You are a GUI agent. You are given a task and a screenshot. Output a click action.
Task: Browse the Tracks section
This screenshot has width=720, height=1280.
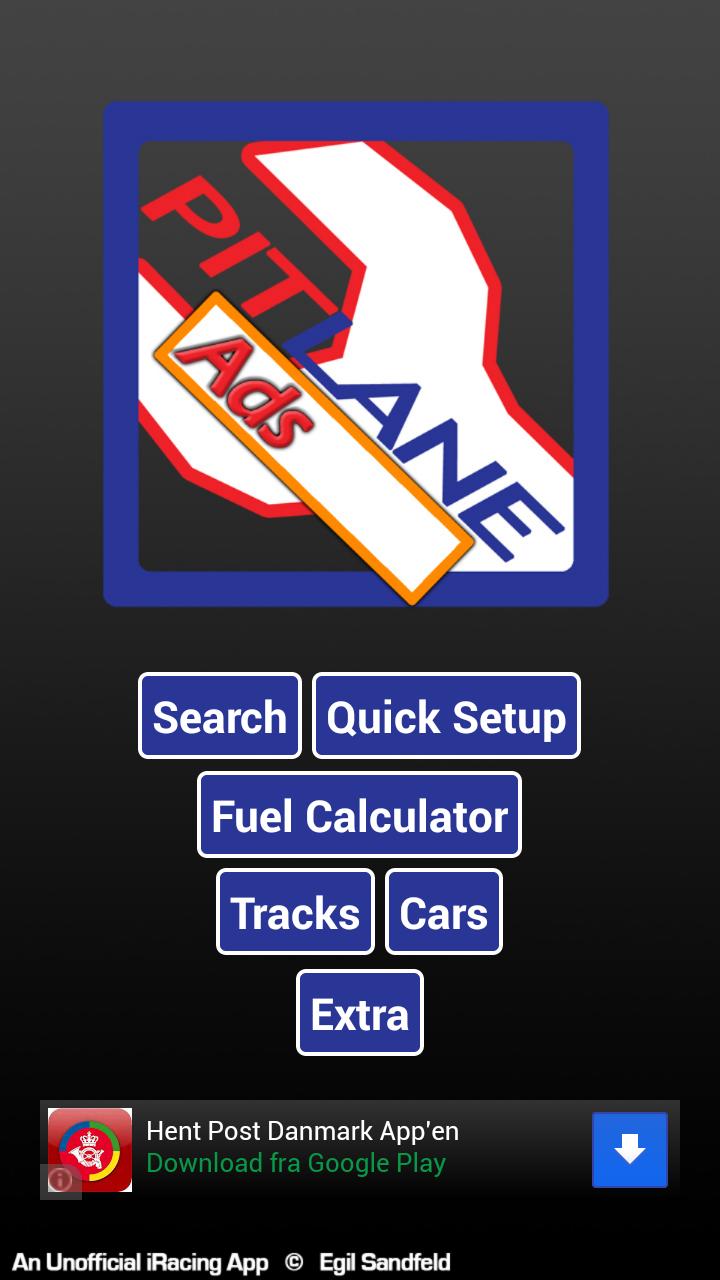point(295,911)
